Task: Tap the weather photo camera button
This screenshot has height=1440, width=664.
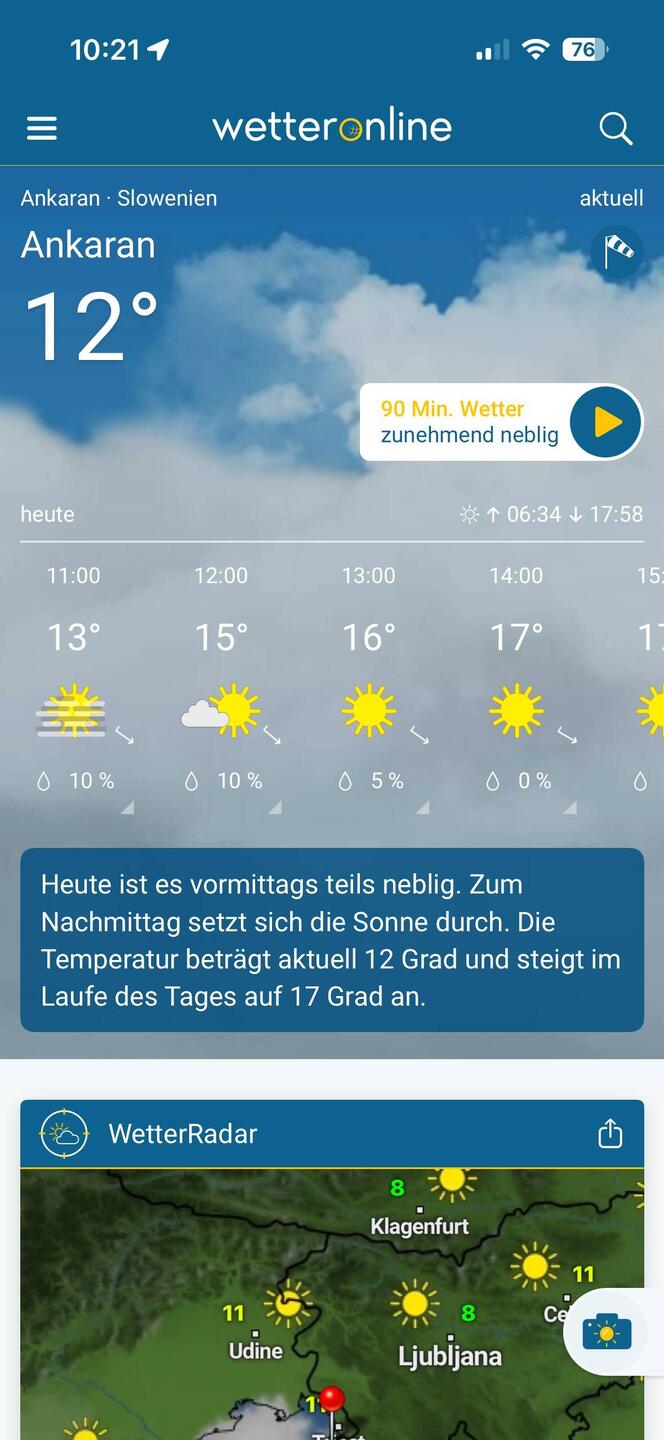Action: tap(607, 1332)
